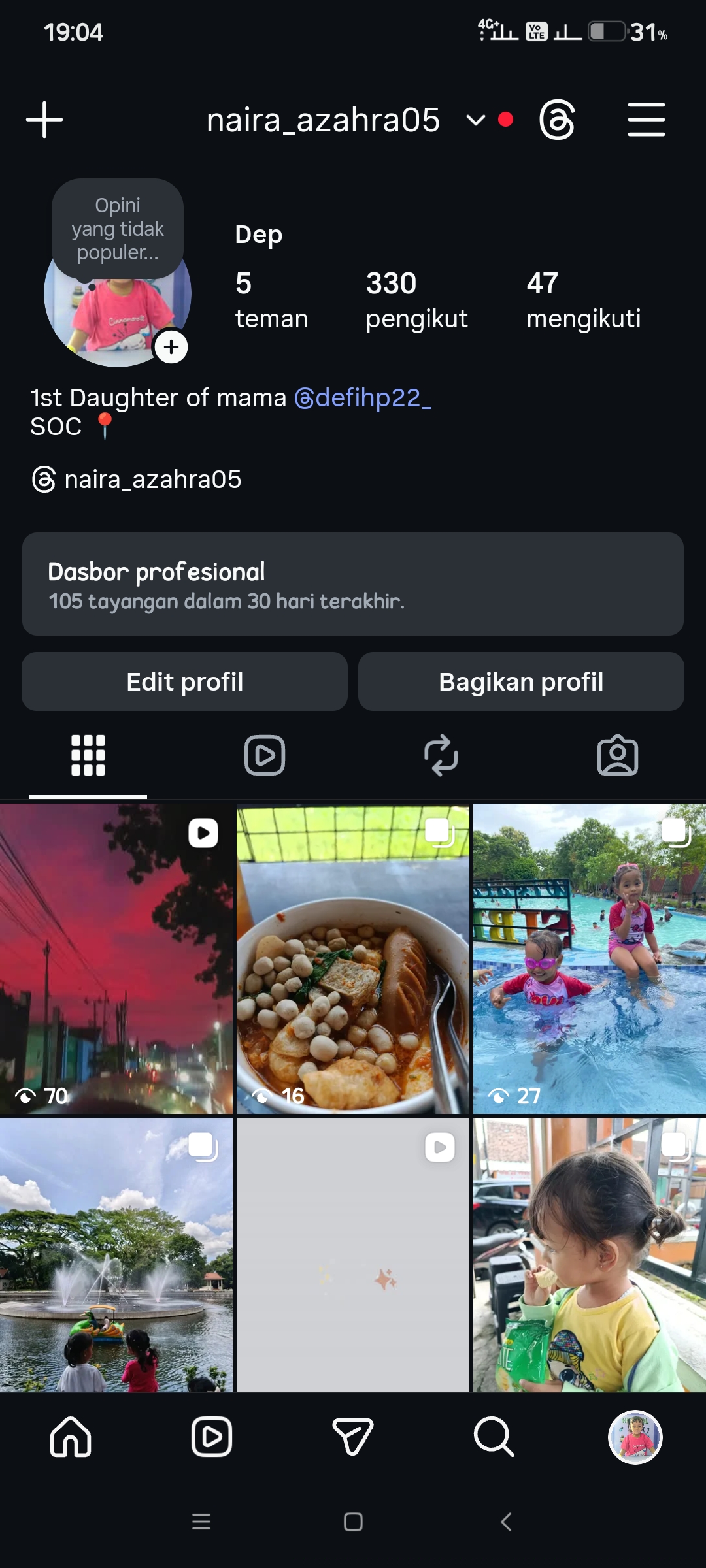706x1568 pixels.
Task: Switch to the reposts tab
Action: (x=441, y=755)
